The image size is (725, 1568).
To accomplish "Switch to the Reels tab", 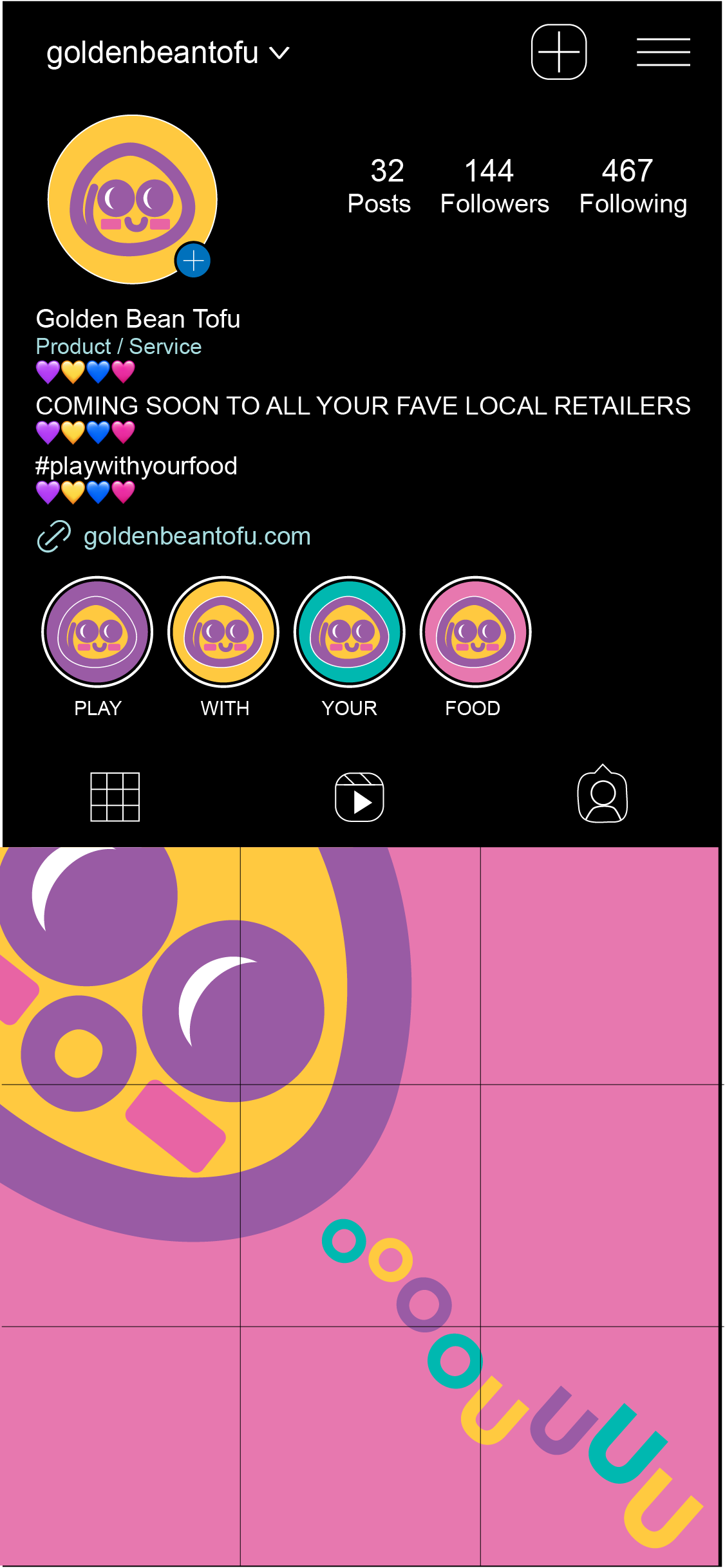I will (359, 797).
